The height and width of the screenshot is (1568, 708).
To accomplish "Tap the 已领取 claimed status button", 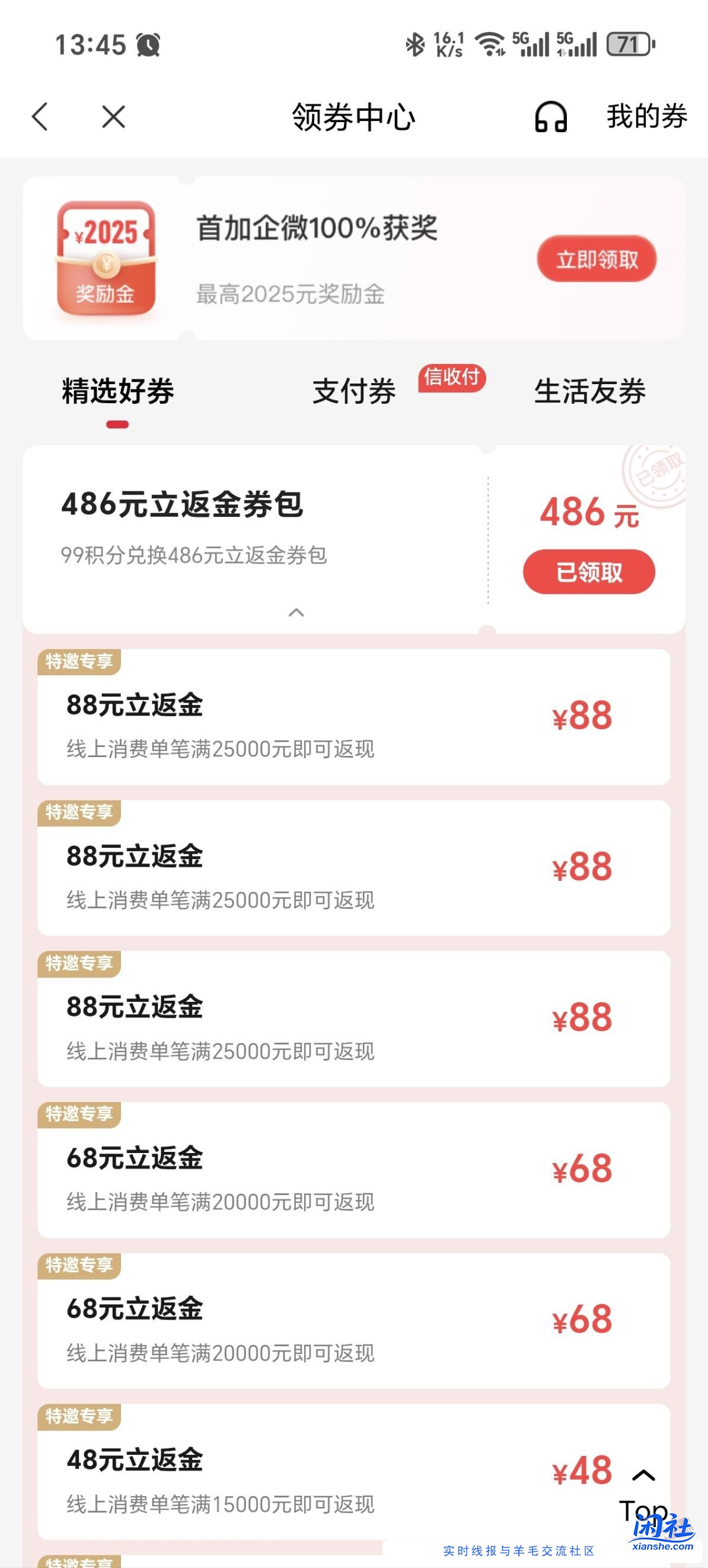I will [589, 571].
